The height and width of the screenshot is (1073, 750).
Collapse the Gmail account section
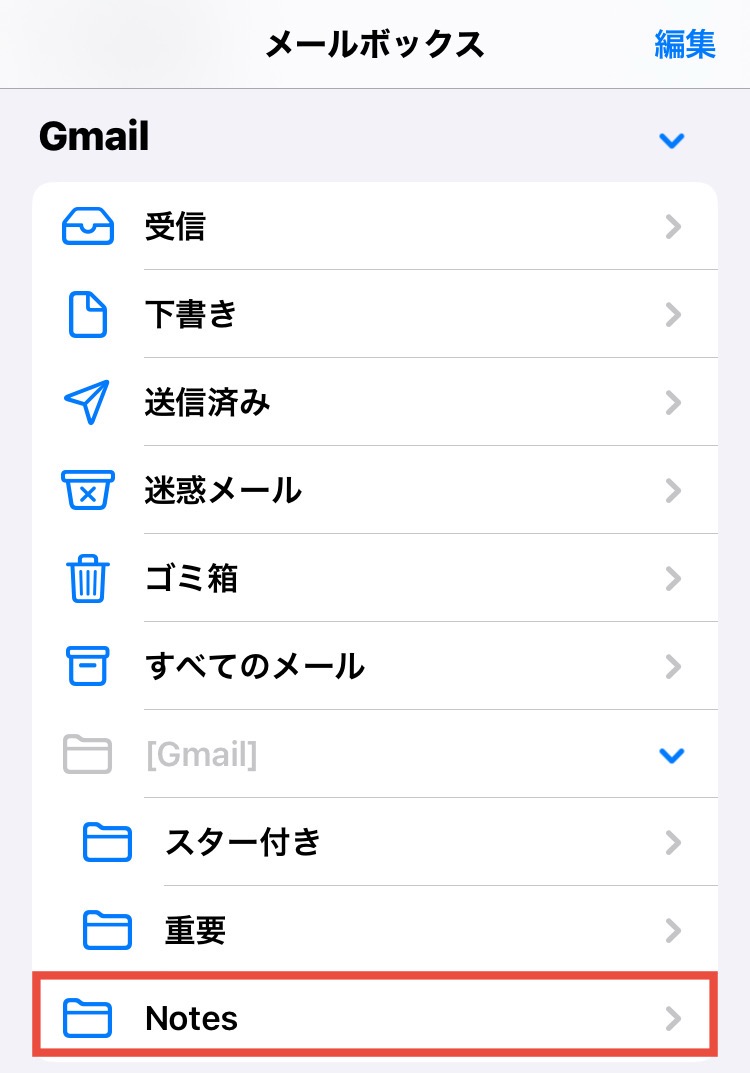672,141
